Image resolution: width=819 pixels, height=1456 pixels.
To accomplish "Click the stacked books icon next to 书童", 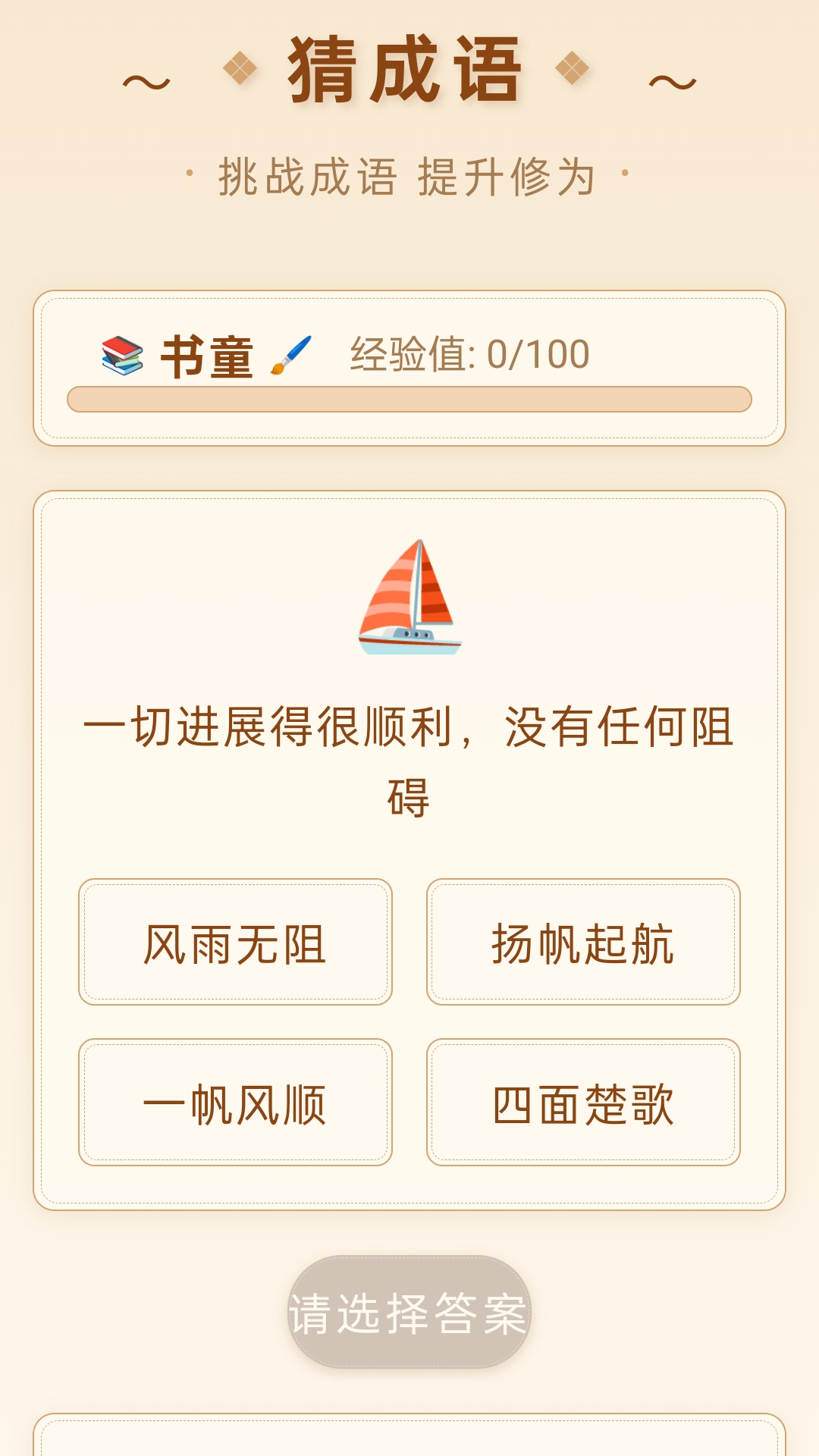I will click(x=121, y=355).
